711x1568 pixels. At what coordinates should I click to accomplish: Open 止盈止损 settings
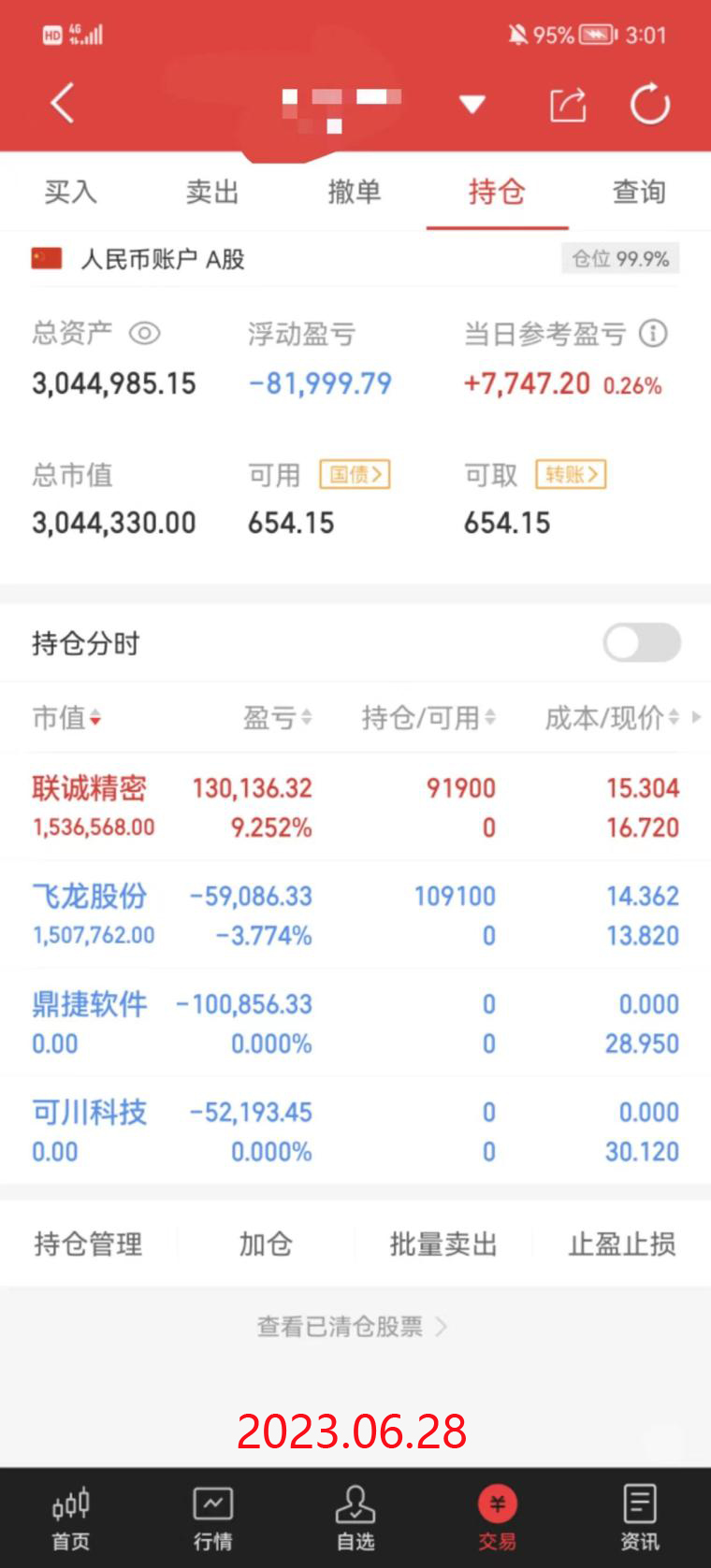[x=622, y=1244]
